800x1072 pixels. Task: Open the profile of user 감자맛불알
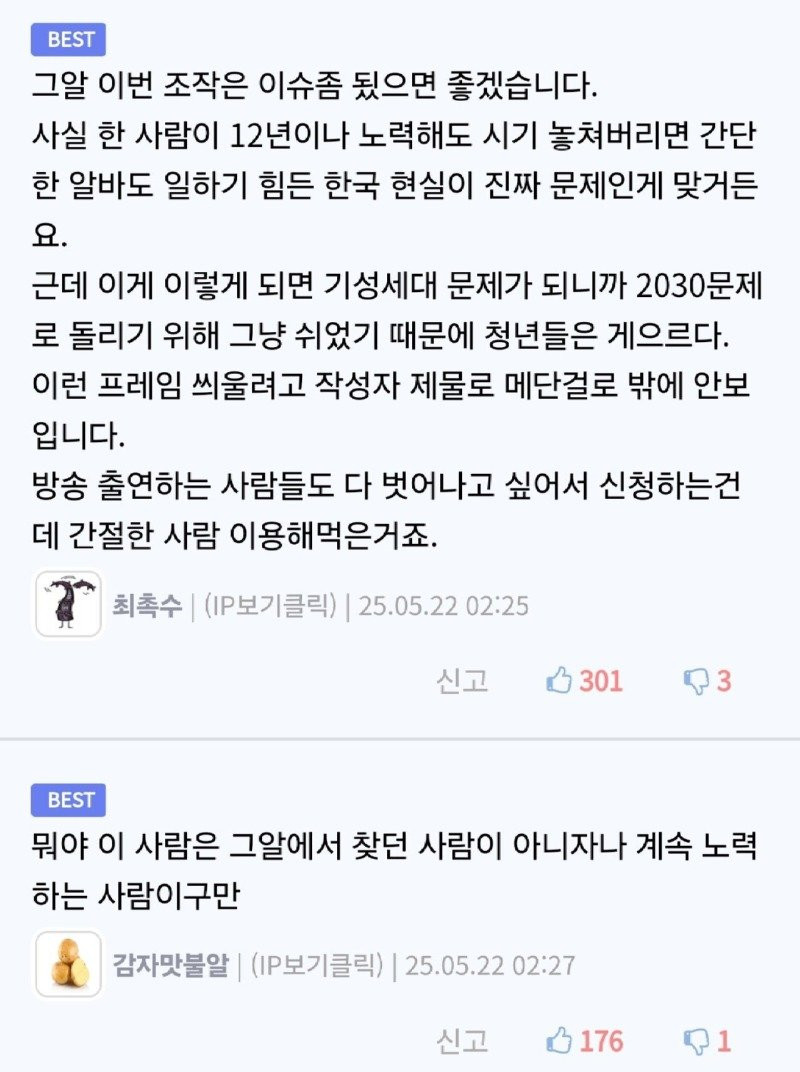(x=170, y=965)
